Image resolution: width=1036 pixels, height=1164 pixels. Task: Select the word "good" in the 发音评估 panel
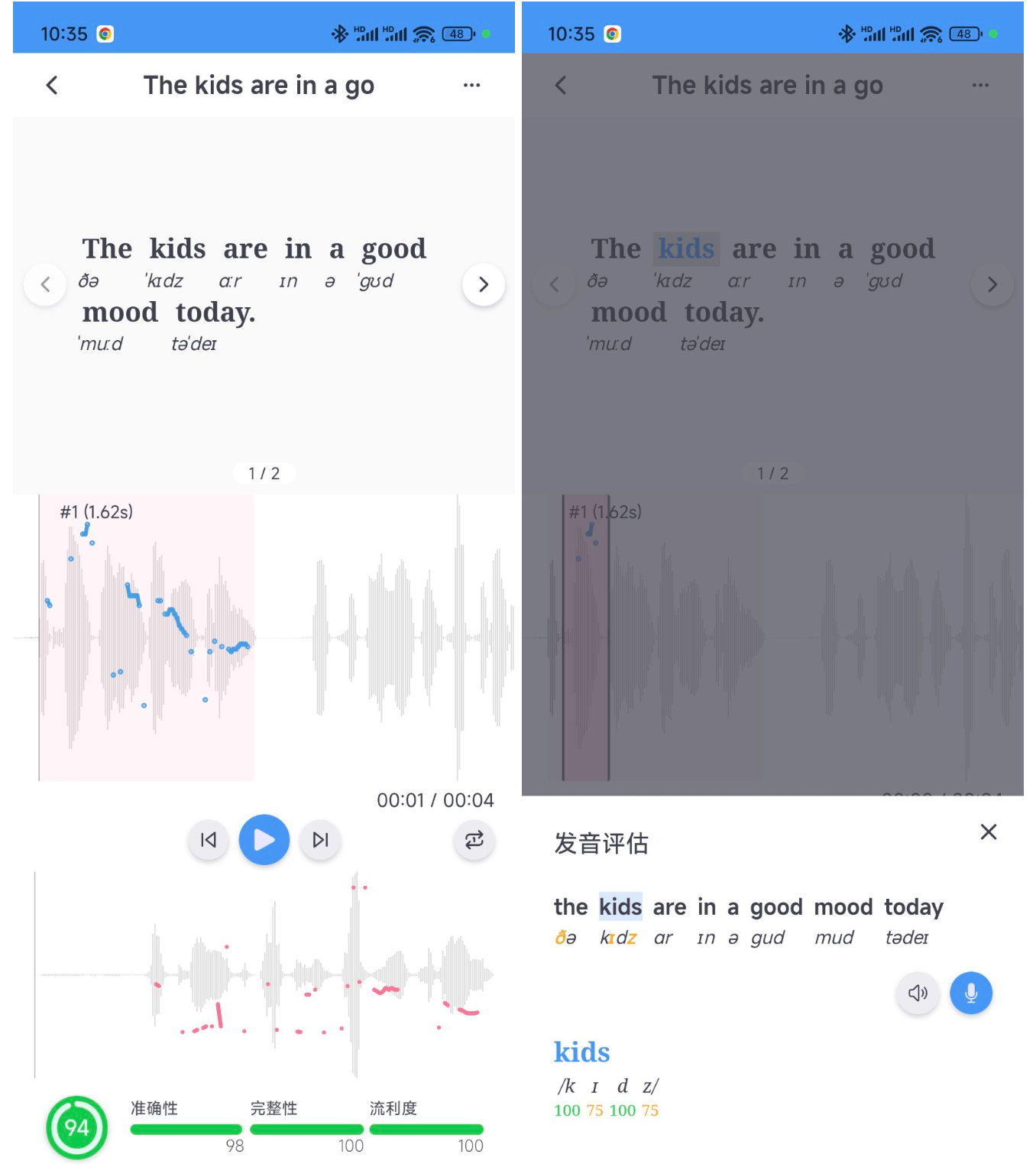(x=775, y=907)
